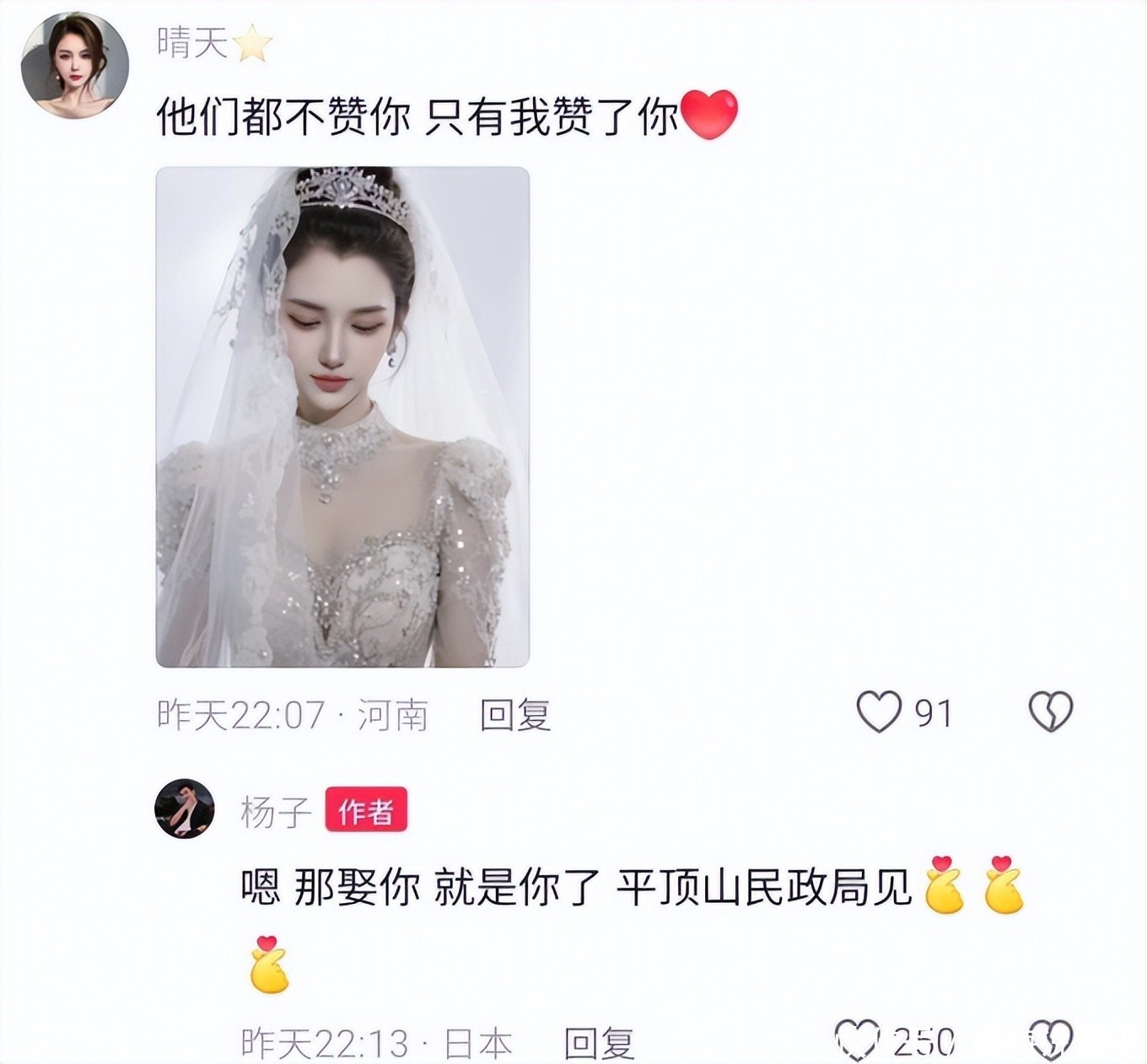Like 晴天's comment with 91 likes
Viewport: 1147px width, 1064px height.
point(879,712)
